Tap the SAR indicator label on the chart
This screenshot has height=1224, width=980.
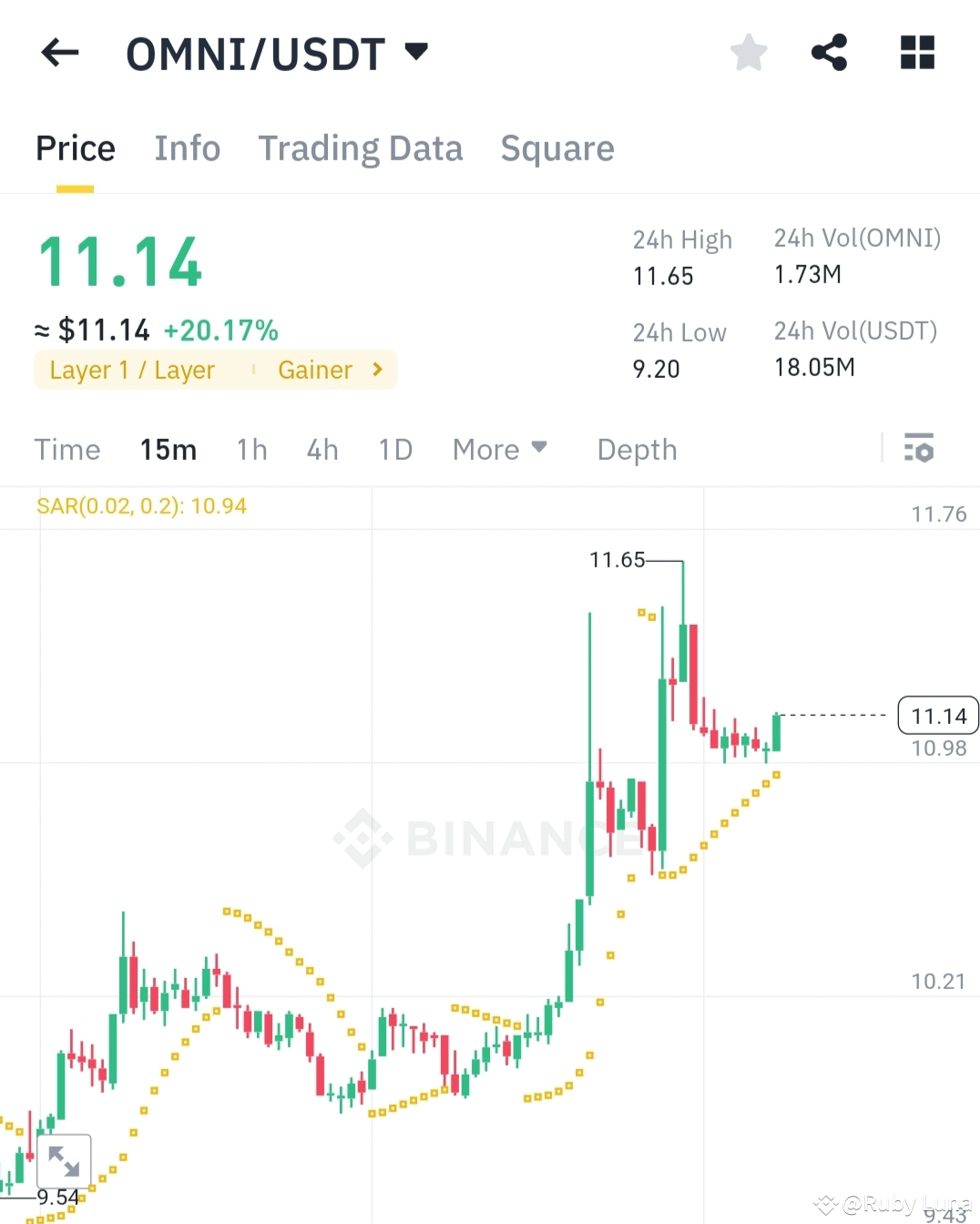pos(142,505)
